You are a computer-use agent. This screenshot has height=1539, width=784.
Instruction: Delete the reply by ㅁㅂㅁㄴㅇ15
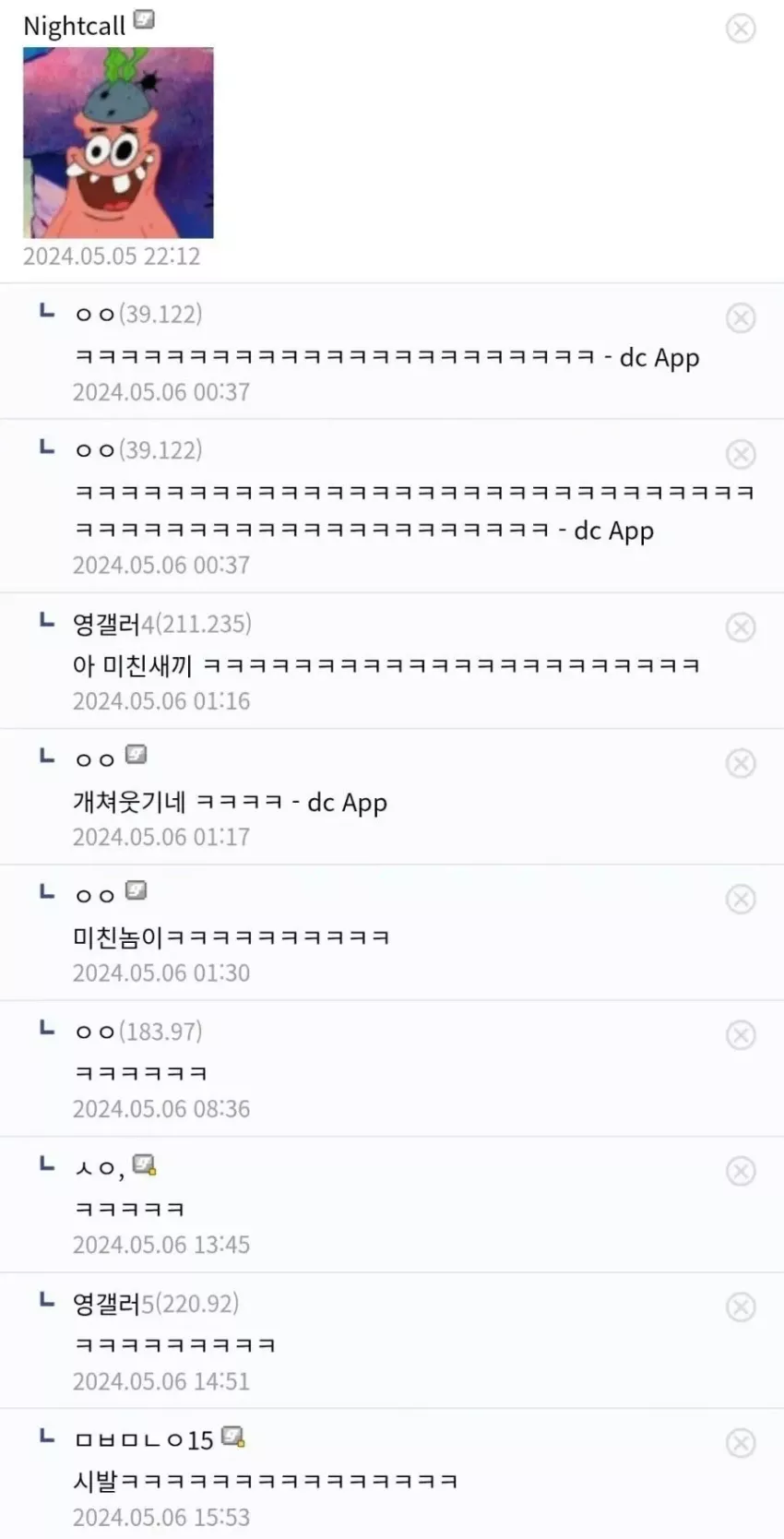(741, 1443)
